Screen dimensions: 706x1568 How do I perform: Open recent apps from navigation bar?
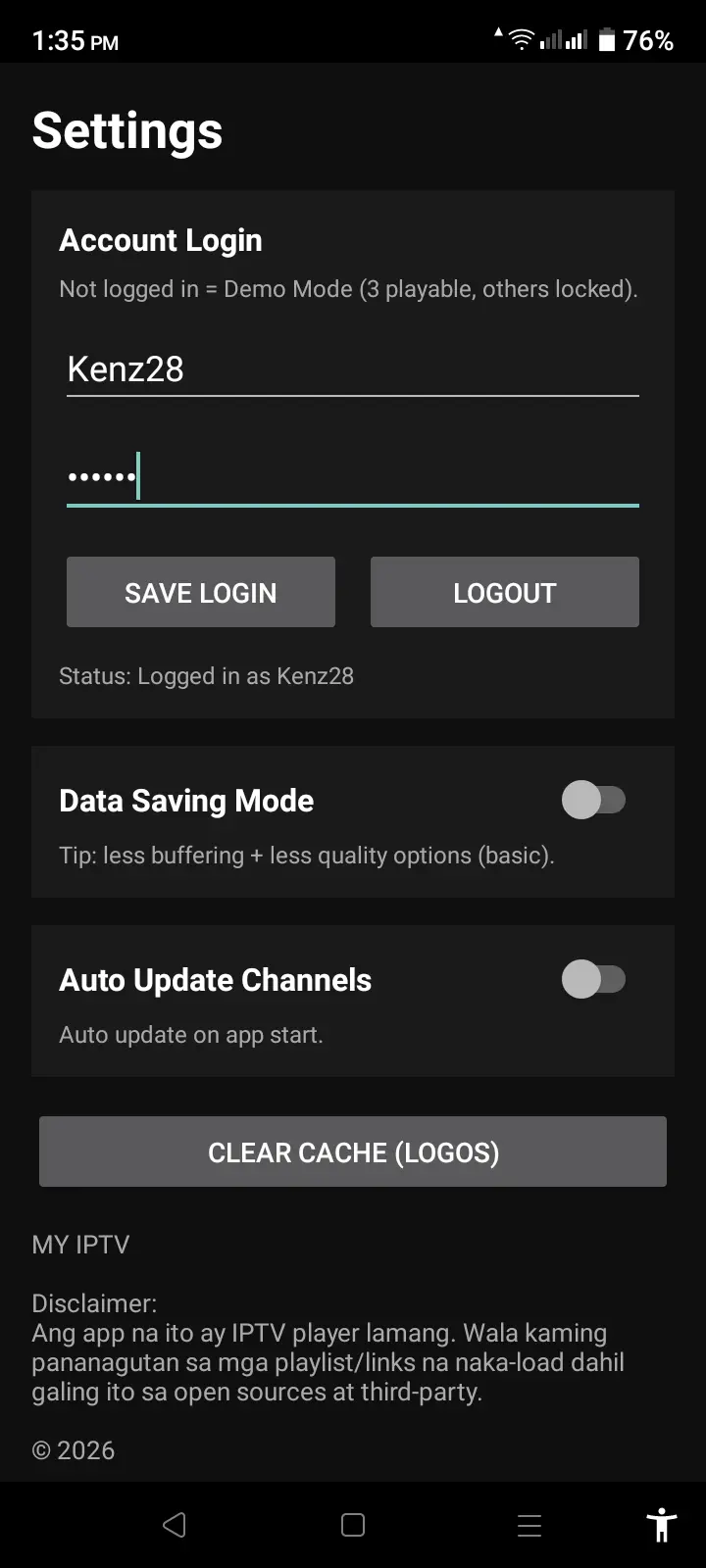pos(529,1525)
